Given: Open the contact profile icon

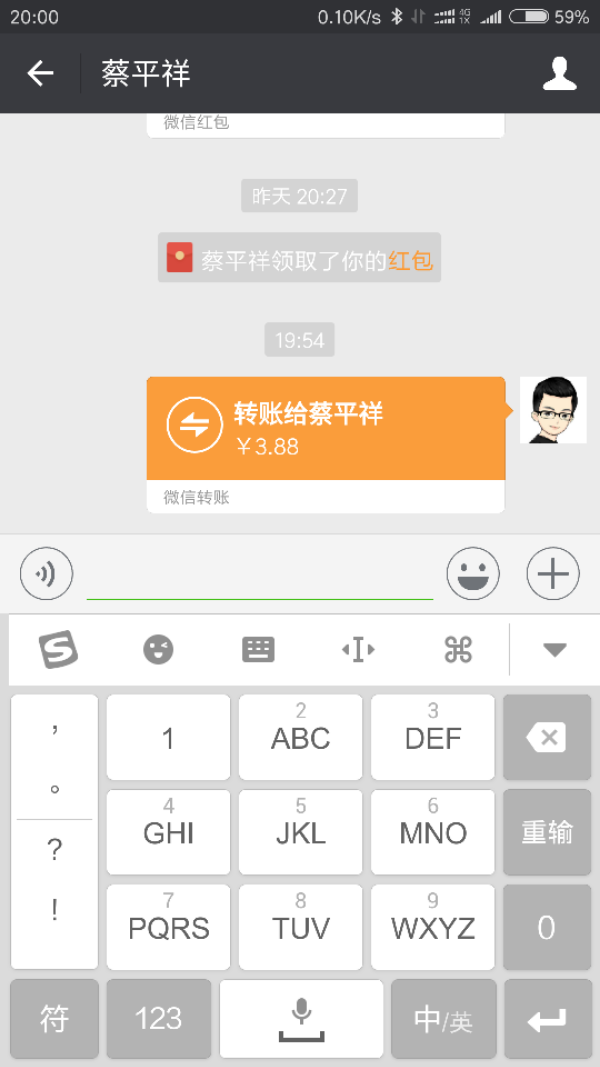Looking at the screenshot, I should click(x=559, y=73).
